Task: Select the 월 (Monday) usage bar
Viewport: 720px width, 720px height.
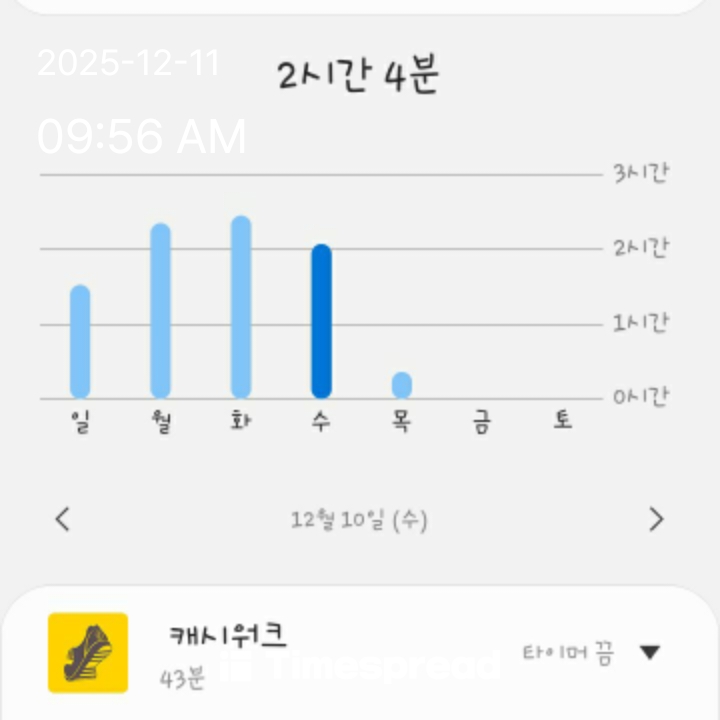Action: click(160, 311)
